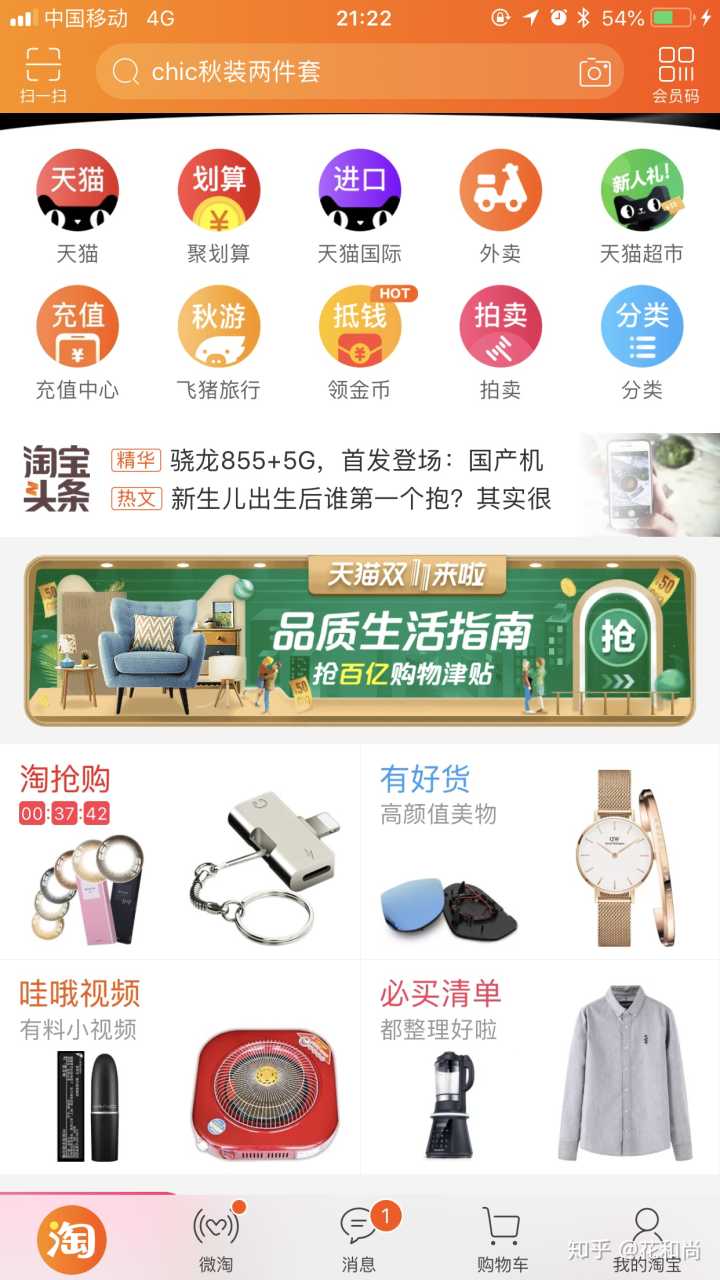The image size is (720, 1280).
Task: Switch to the 消息 messages tab
Action: (x=359, y=1238)
